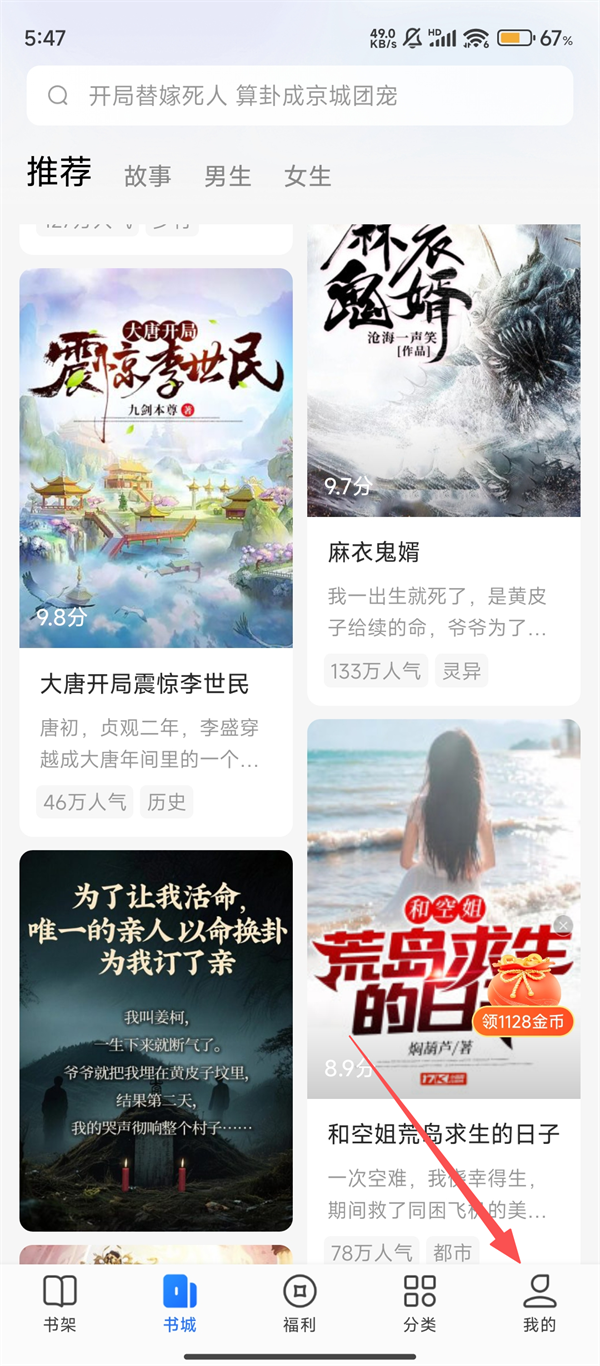
Task: Browse the 分类 categories tab
Action: tap(420, 1304)
